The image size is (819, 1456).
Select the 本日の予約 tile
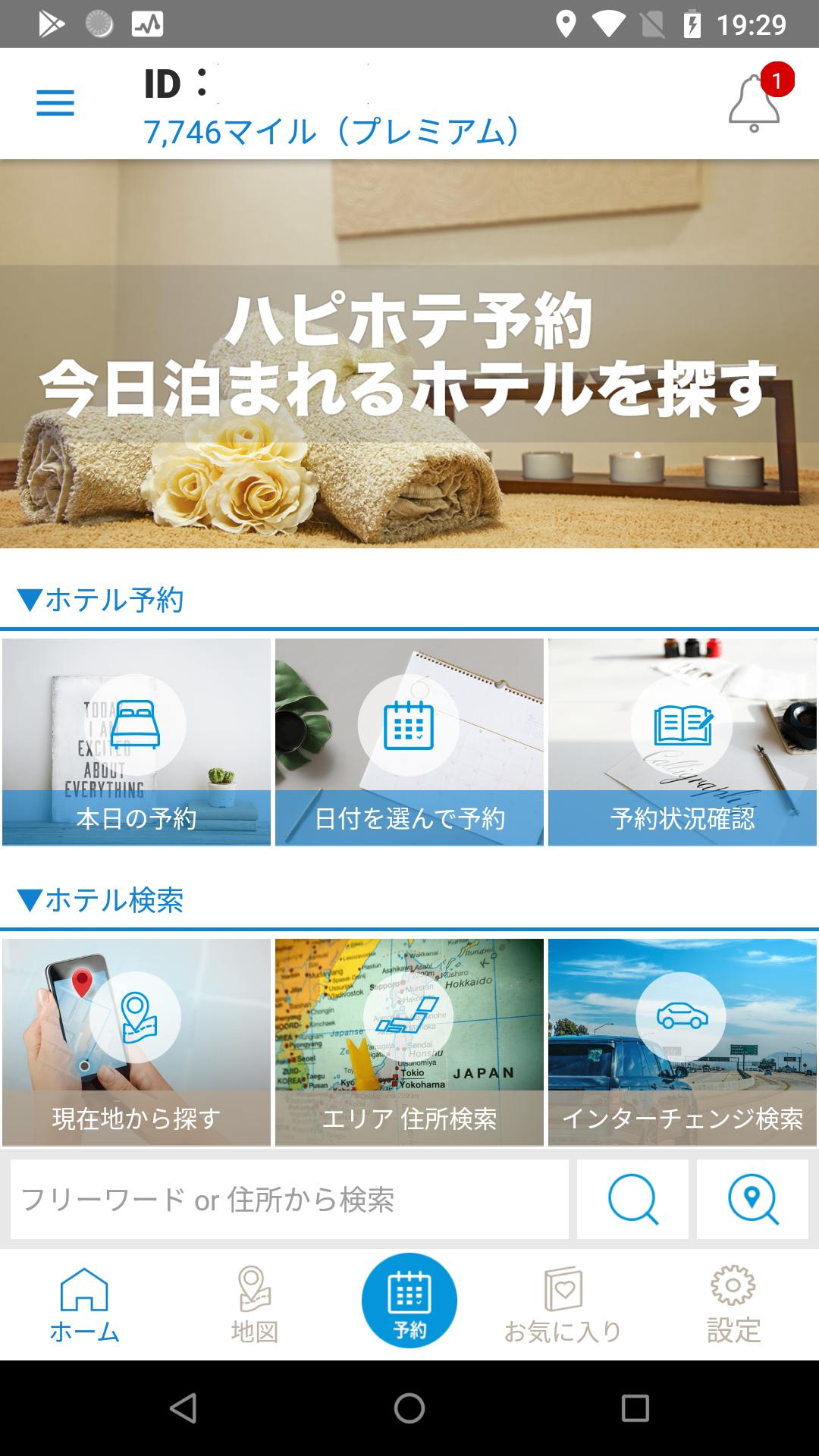(136, 742)
